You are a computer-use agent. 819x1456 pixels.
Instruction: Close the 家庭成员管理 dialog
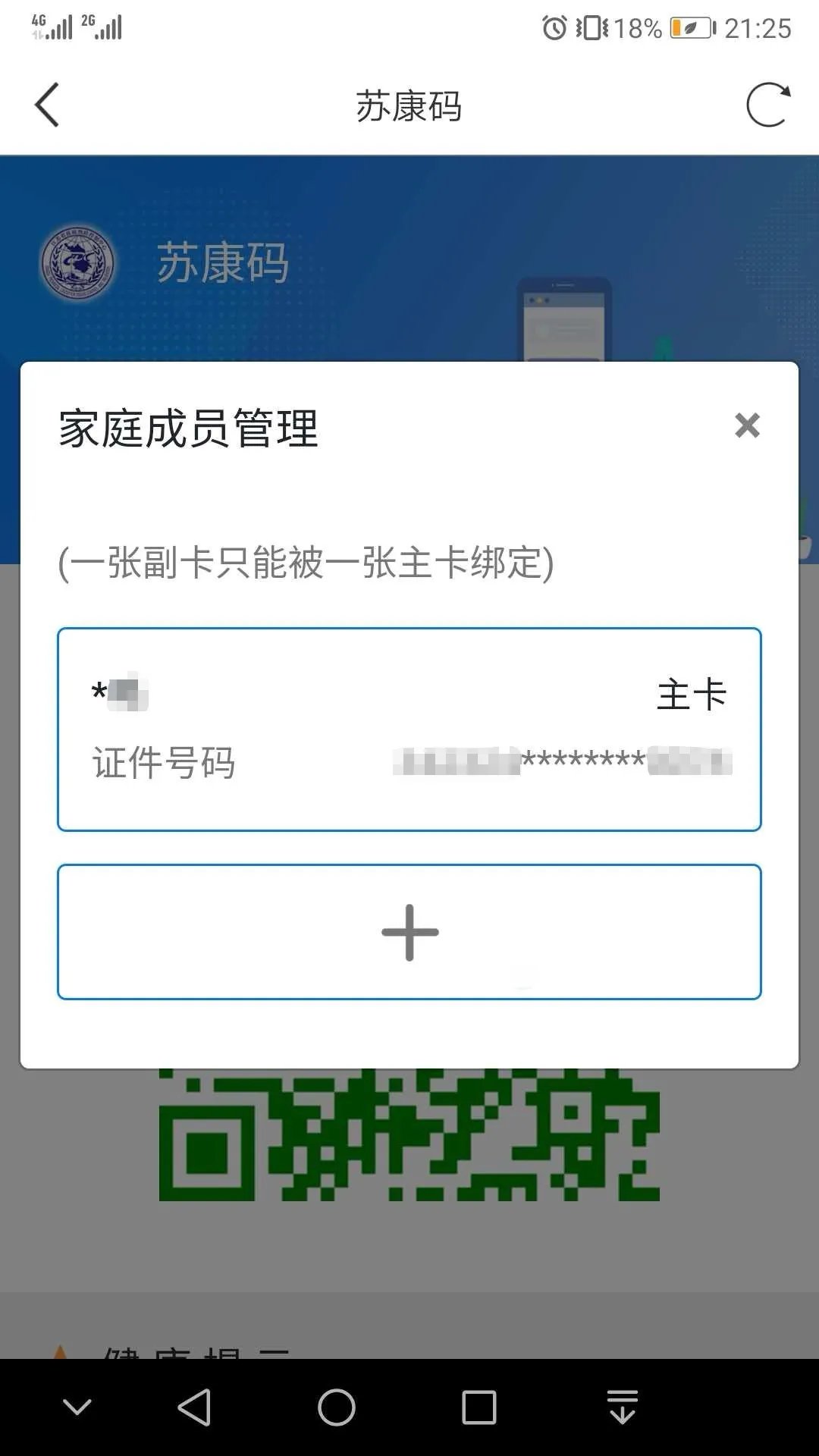[x=747, y=425]
